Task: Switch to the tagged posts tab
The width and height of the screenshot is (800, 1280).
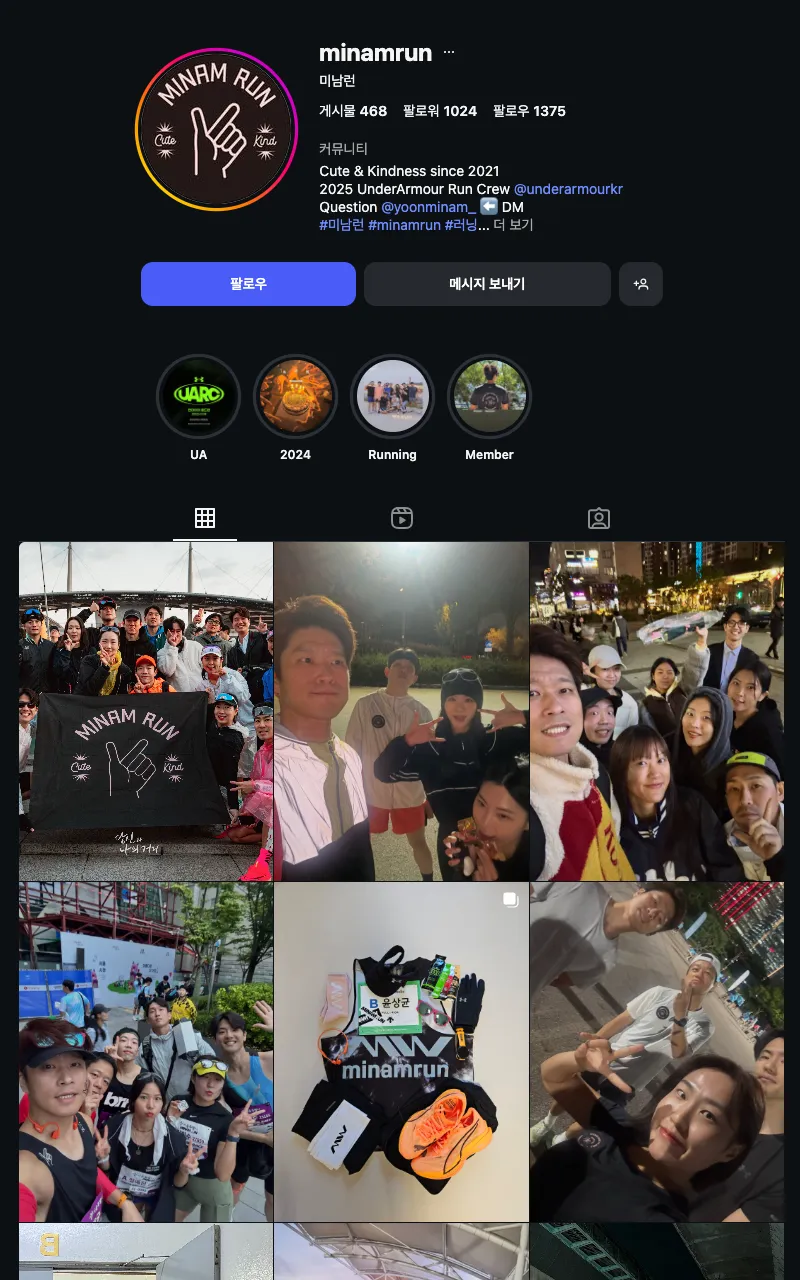Action: pos(599,518)
